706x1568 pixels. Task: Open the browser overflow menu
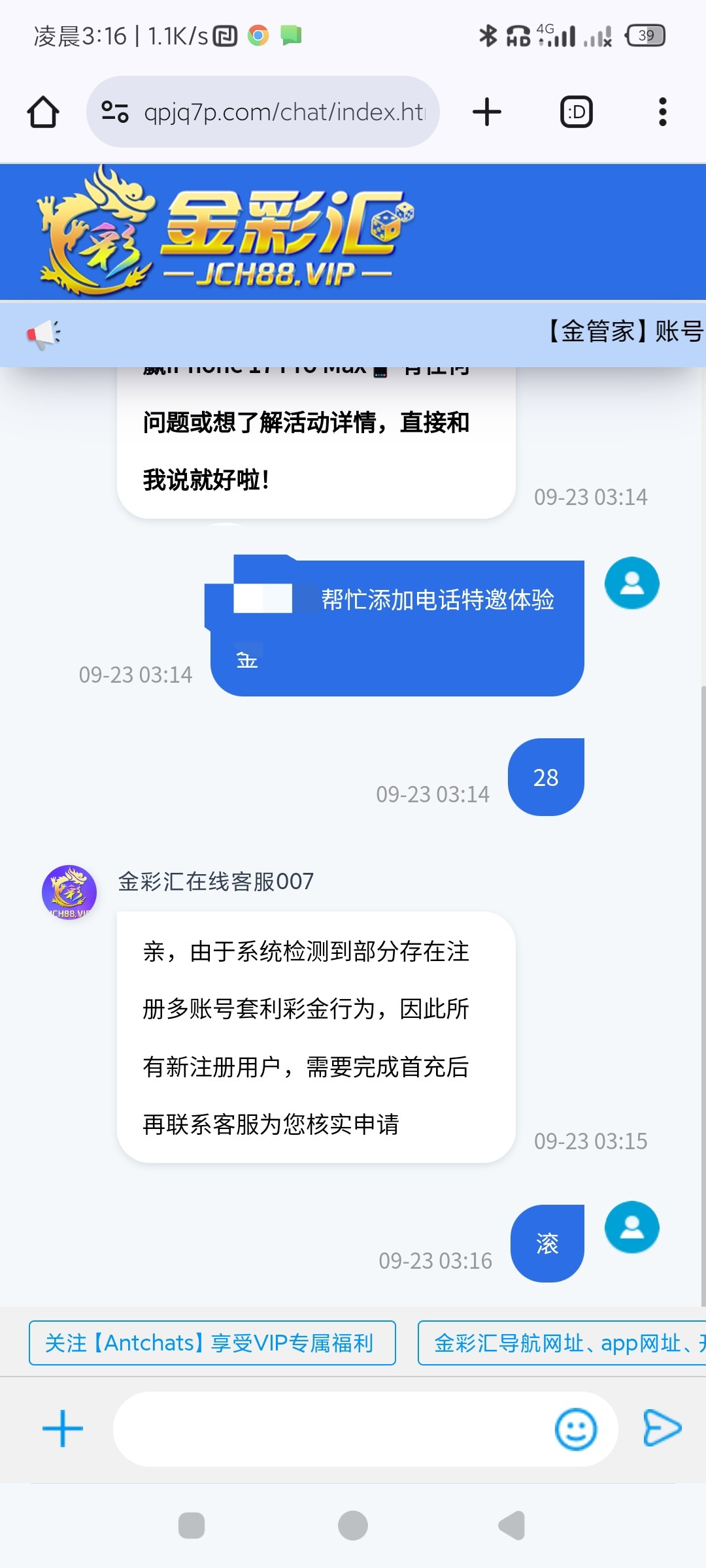[662, 112]
